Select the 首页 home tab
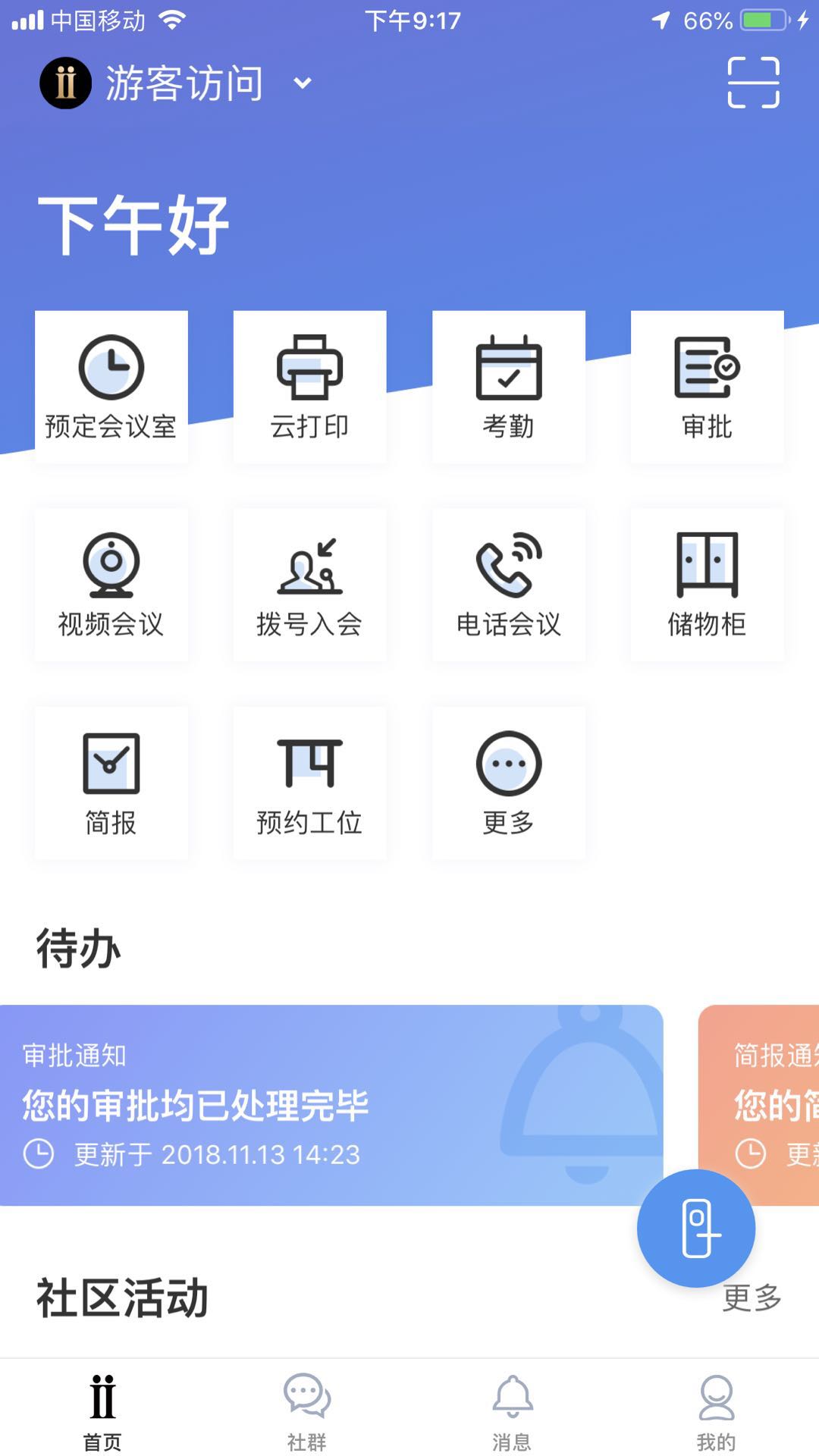The width and height of the screenshot is (819, 1456). click(x=102, y=1410)
